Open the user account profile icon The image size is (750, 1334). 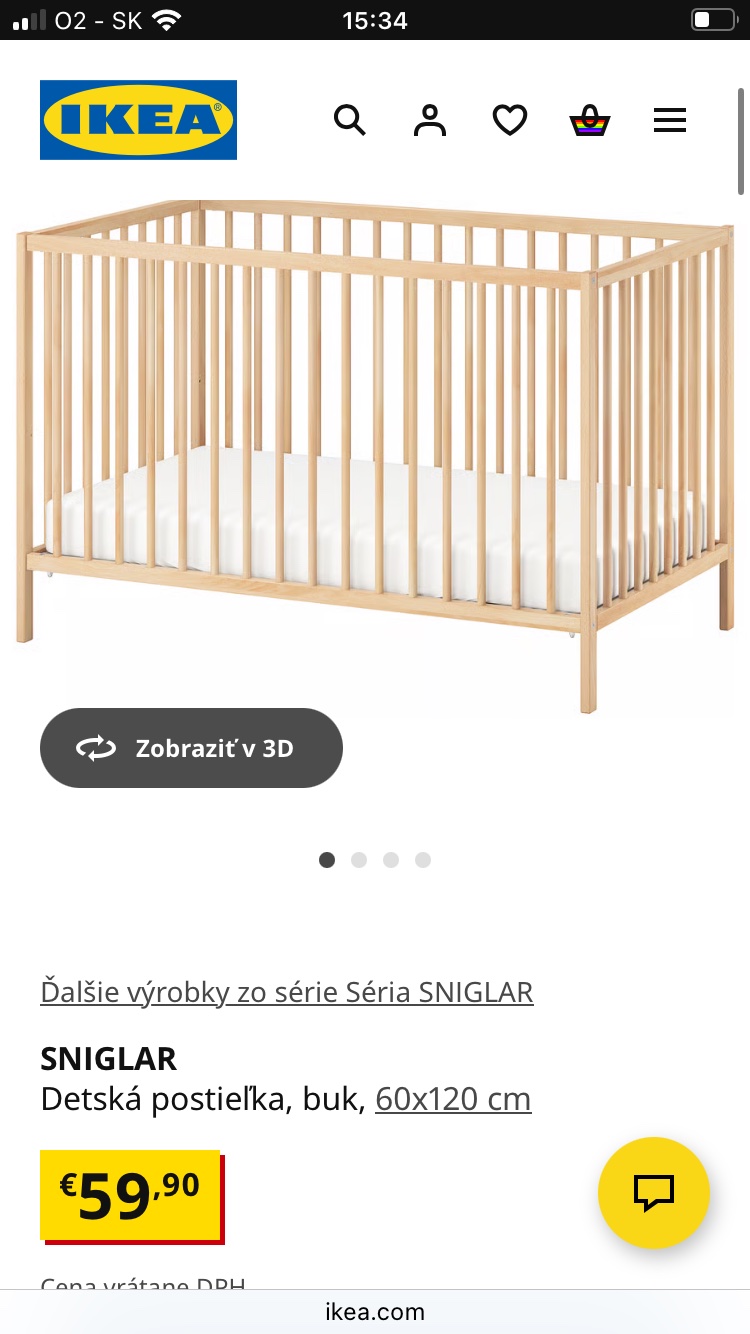coord(429,121)
